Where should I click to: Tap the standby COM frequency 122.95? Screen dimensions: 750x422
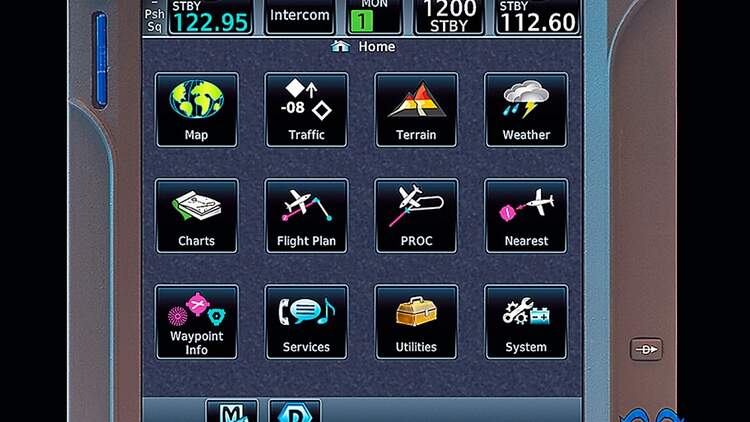pos(210,17)
